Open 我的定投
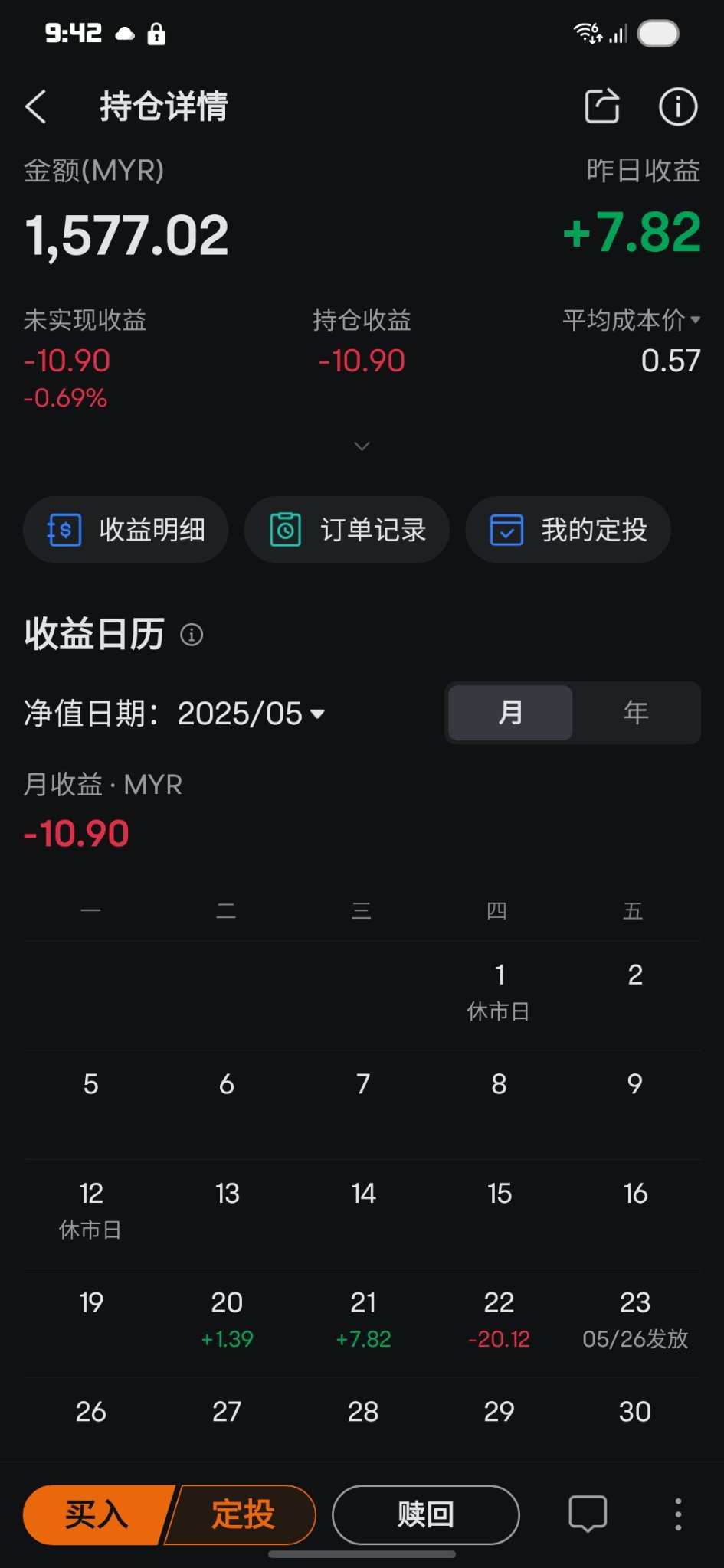The image size is (724, 1568). click(x=568, y=530)
